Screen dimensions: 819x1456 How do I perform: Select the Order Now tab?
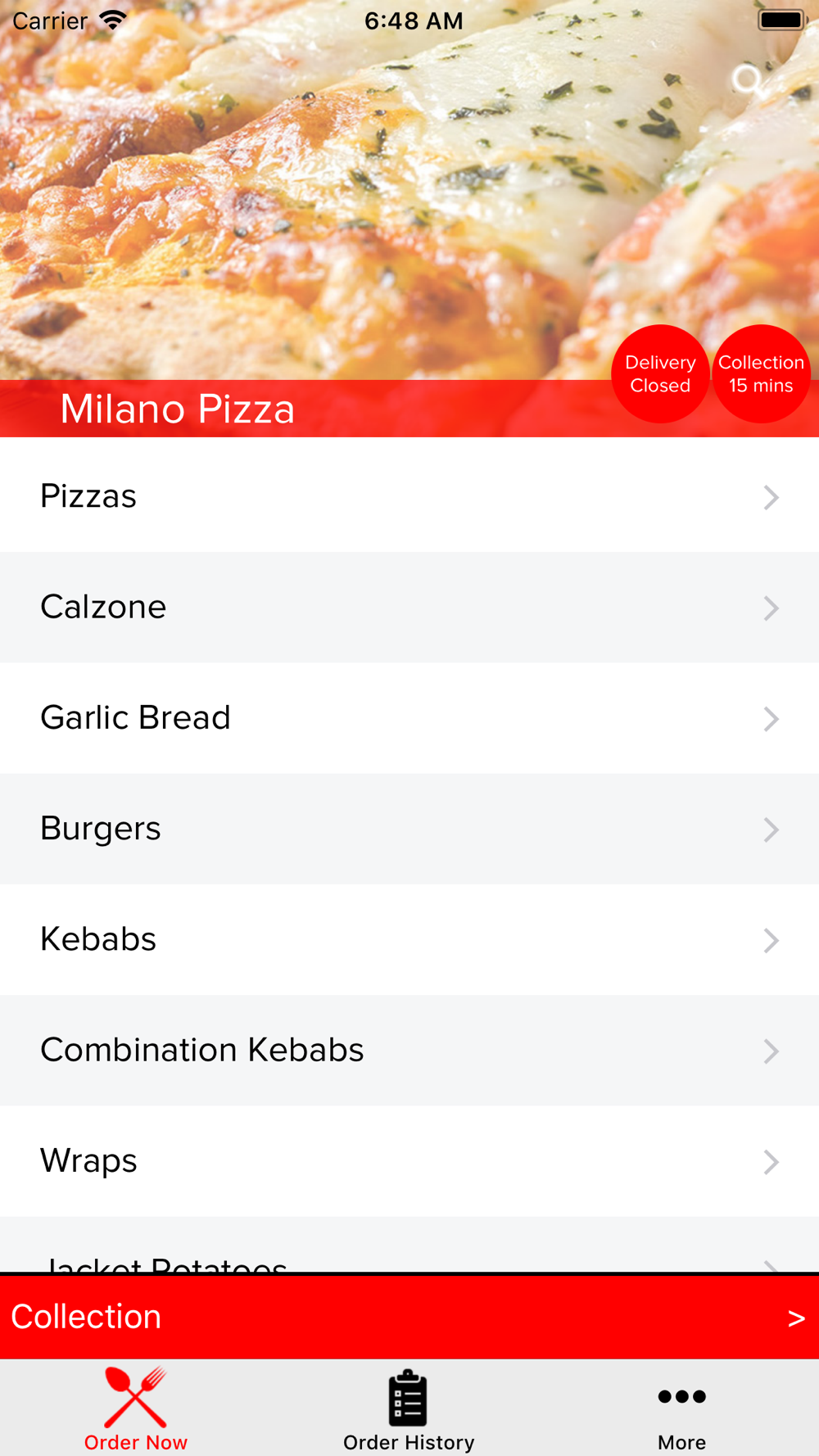[136, 1410]
